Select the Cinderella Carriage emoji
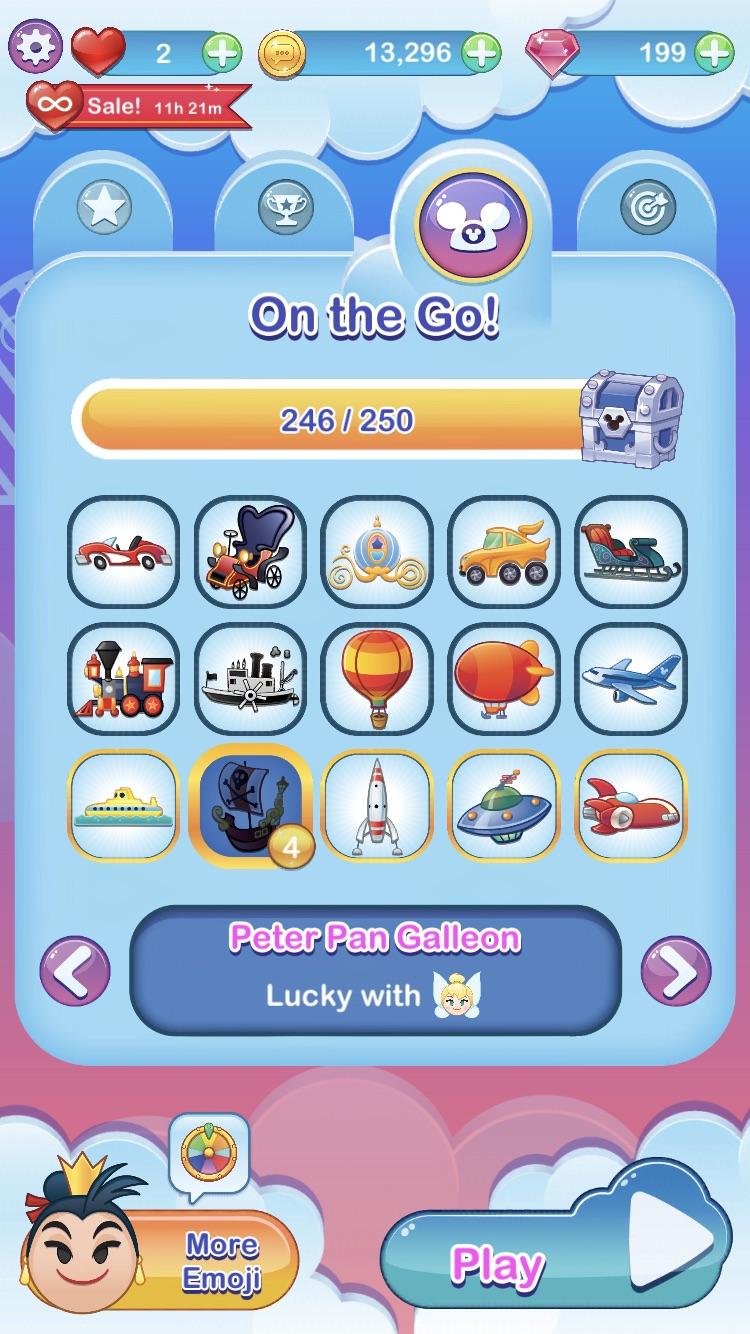This screenshot has height=1334, width=750. point(376,554)
